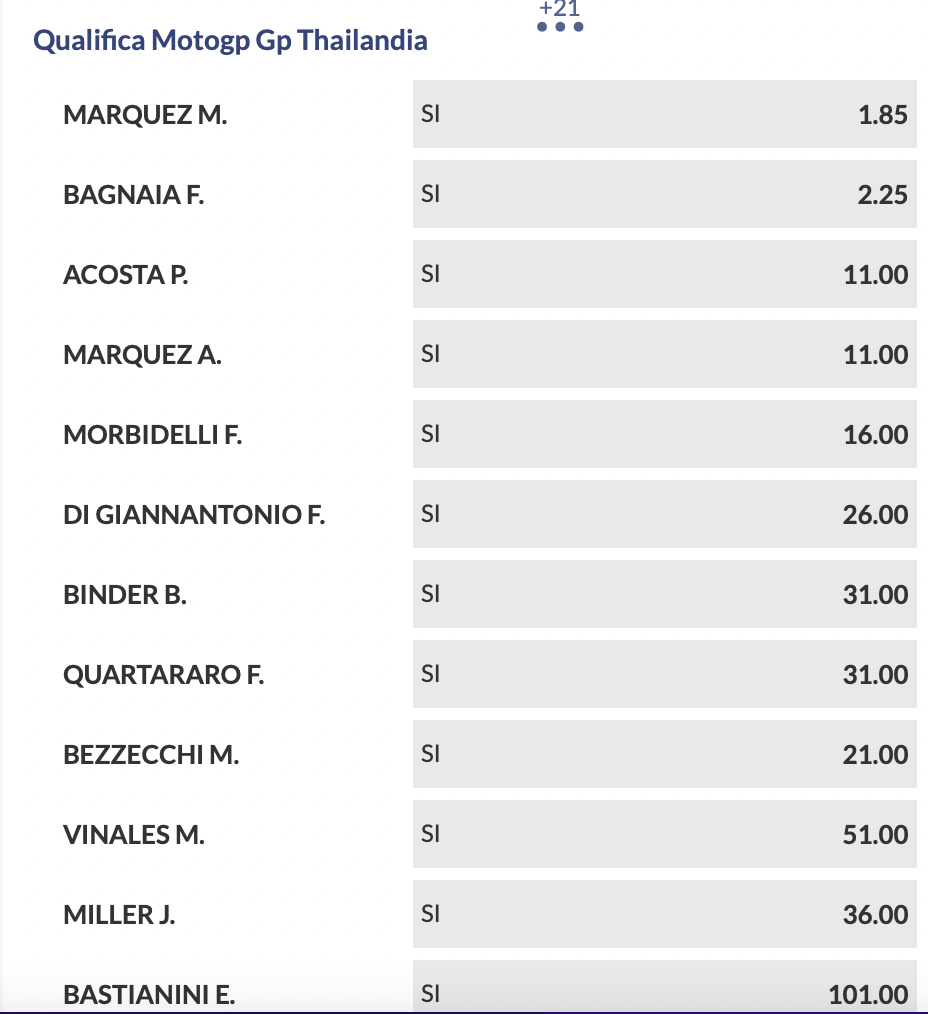This screenshot has width=928, height=1014.
Task: Tap Binder B. odds 31.00
Action: tap(664, 594)
